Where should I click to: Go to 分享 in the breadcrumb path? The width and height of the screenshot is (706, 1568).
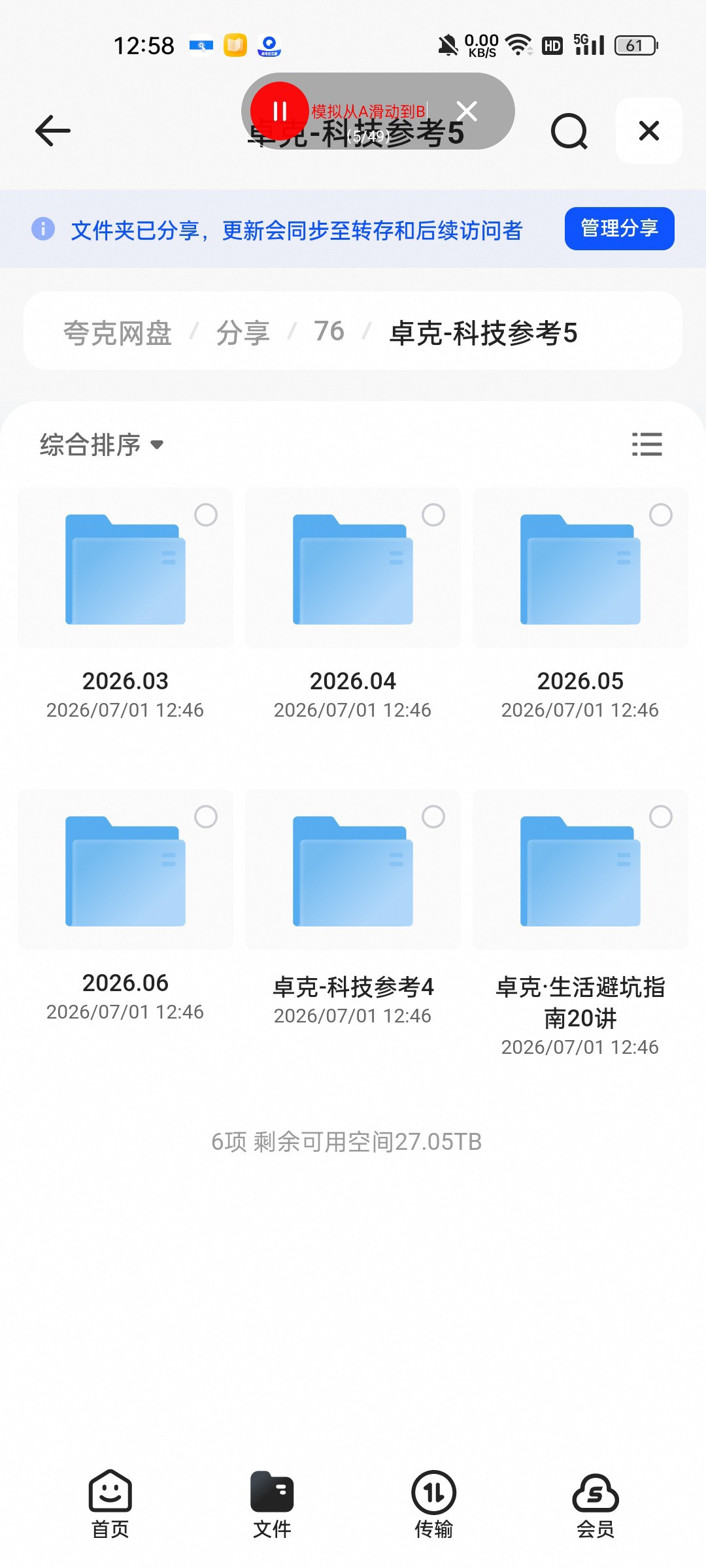point(243,333)
